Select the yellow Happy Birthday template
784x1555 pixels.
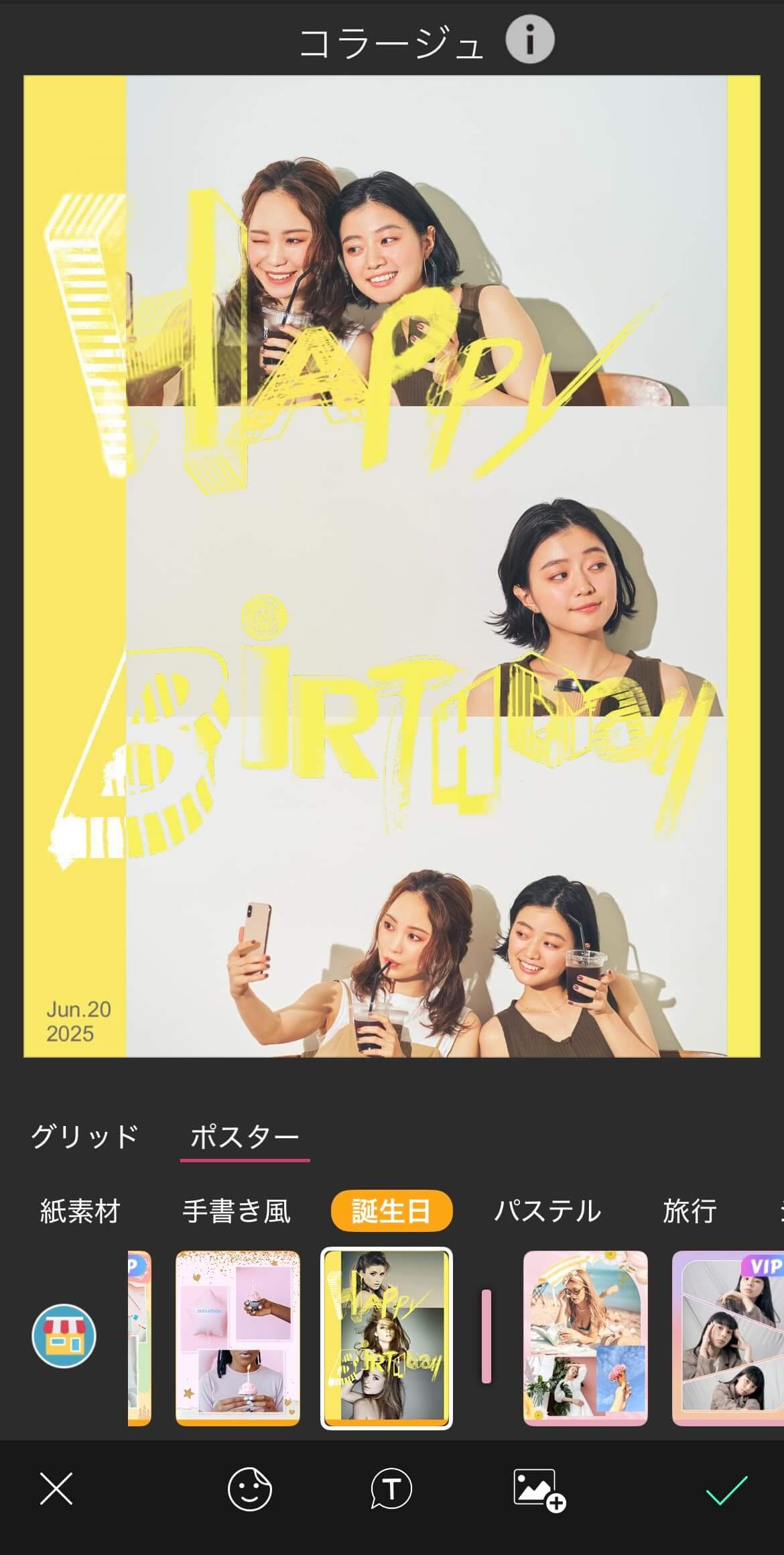[386, 1337]
